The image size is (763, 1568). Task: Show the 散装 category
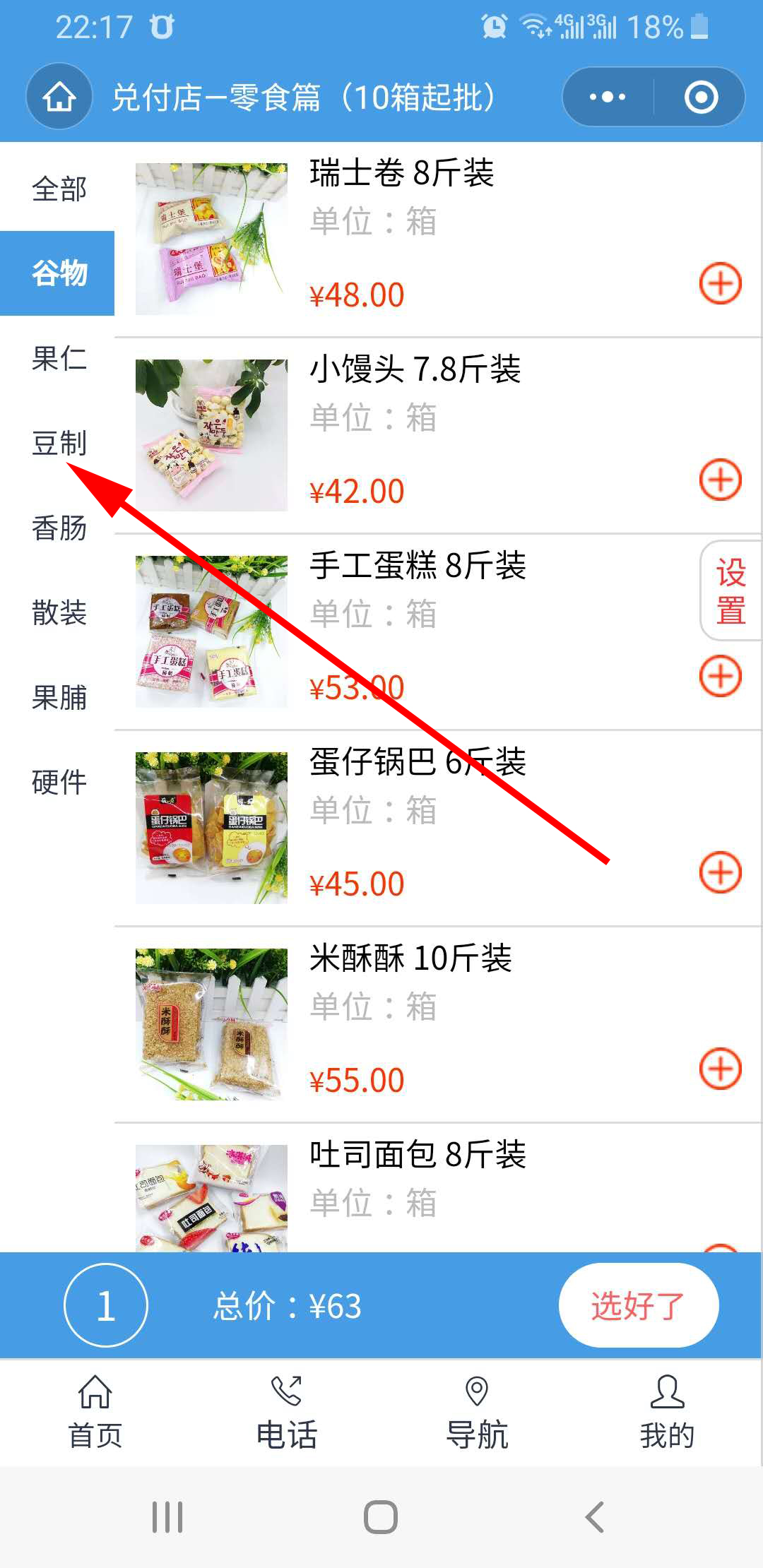pos(59,612)
